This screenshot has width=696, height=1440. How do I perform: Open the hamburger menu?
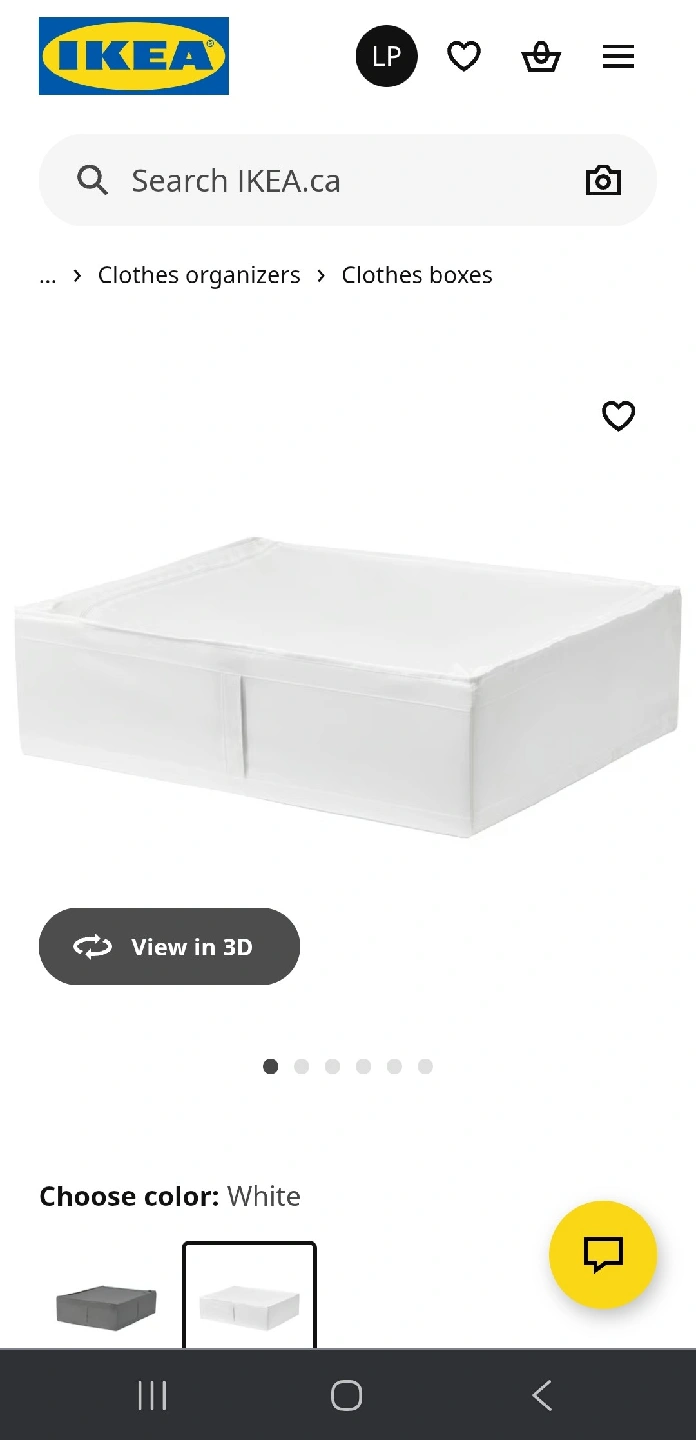coord(618,57)
